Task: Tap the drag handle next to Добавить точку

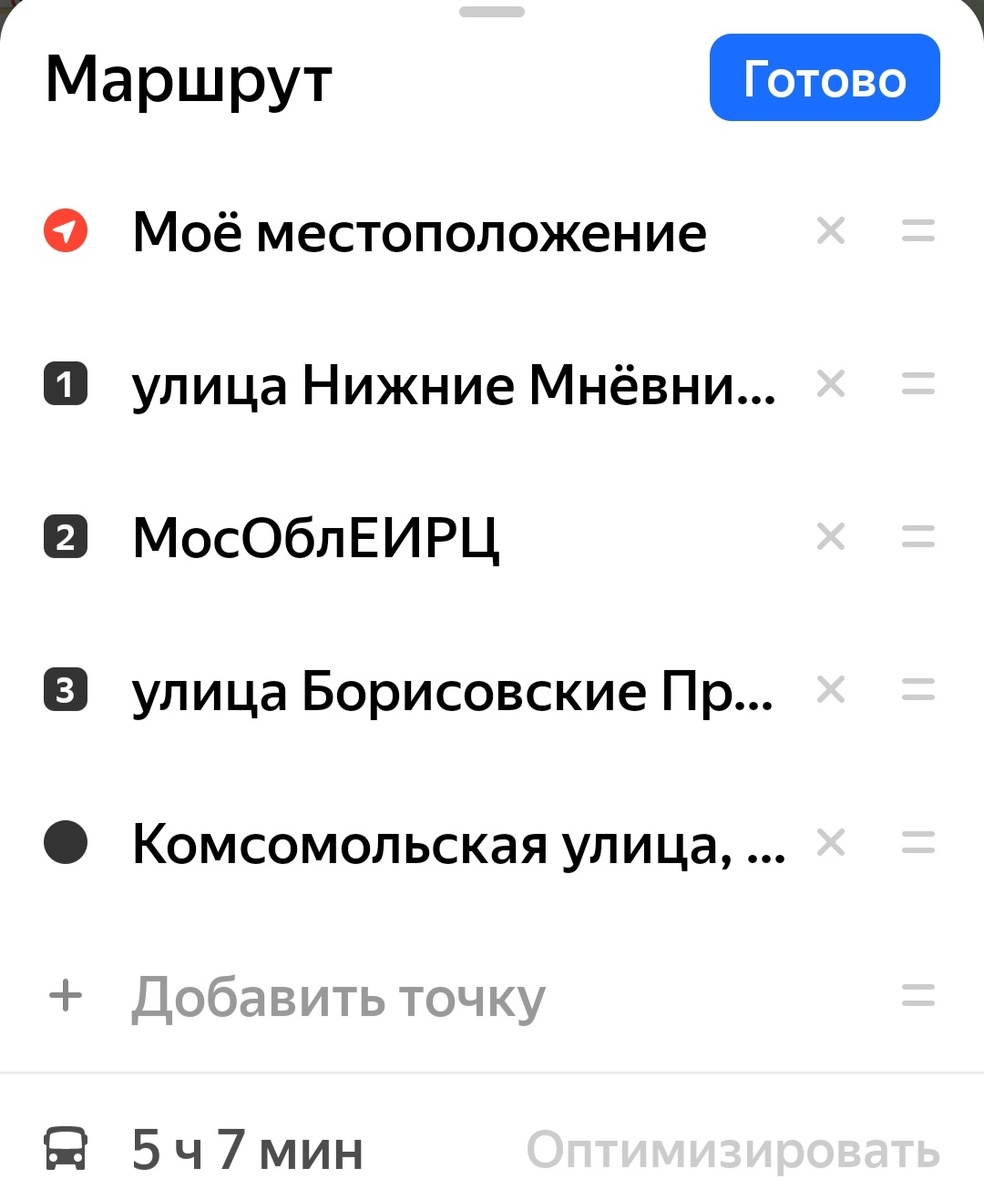Action: pyautogui.click(x=917, y=995)
